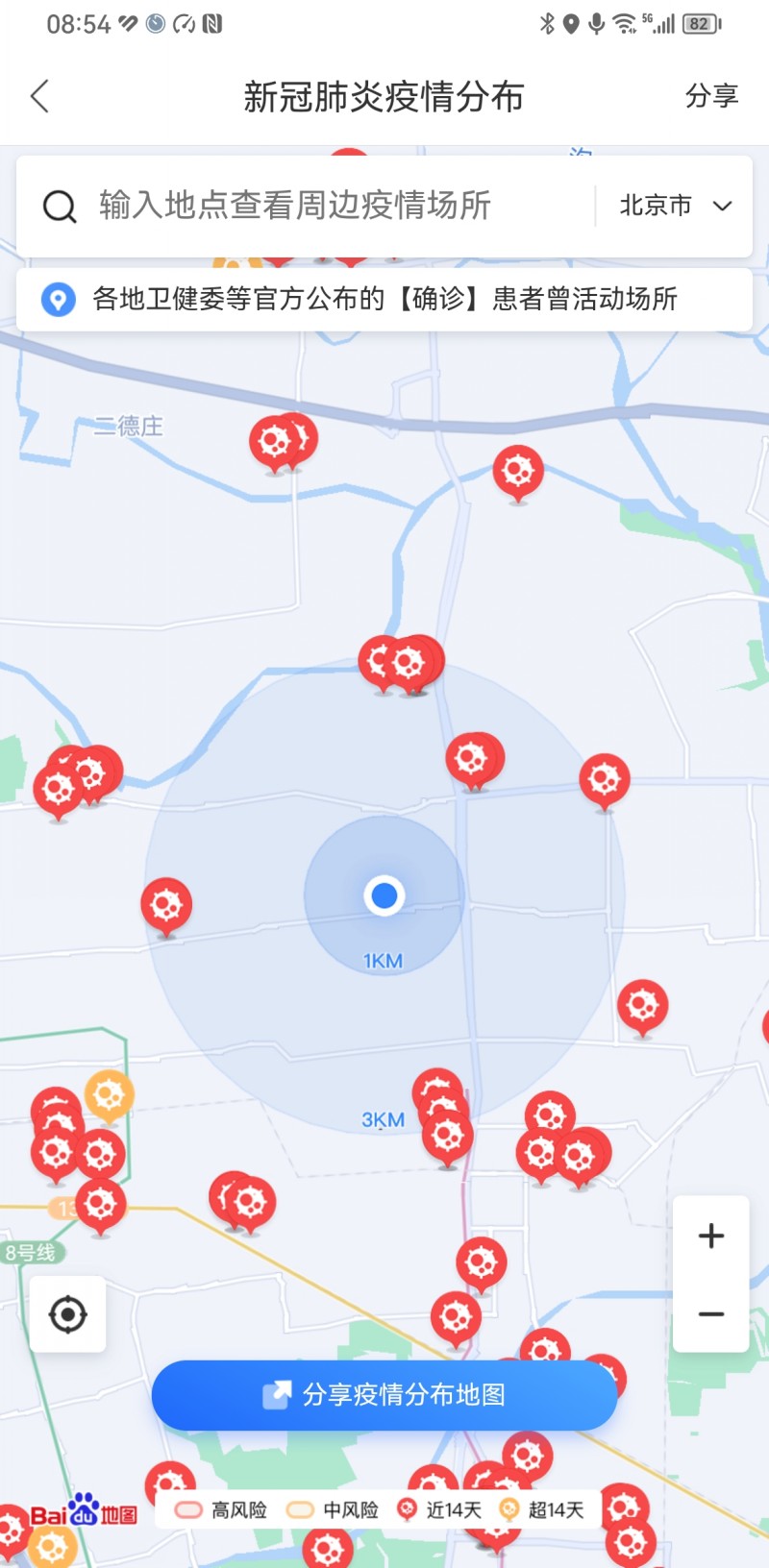Recenter map with the locate-me button

[67, 1314]
